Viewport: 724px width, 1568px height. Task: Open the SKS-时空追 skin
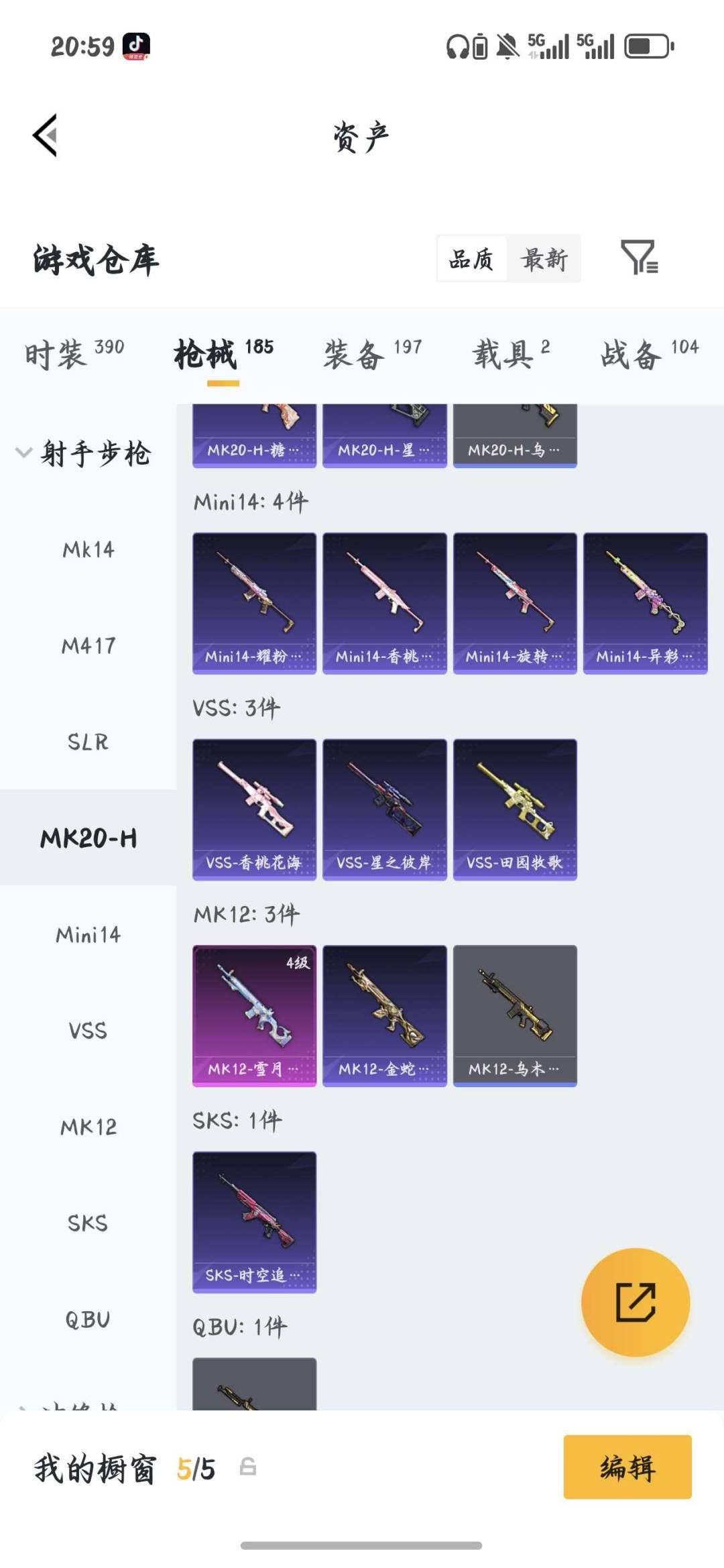click(254, 1221)
